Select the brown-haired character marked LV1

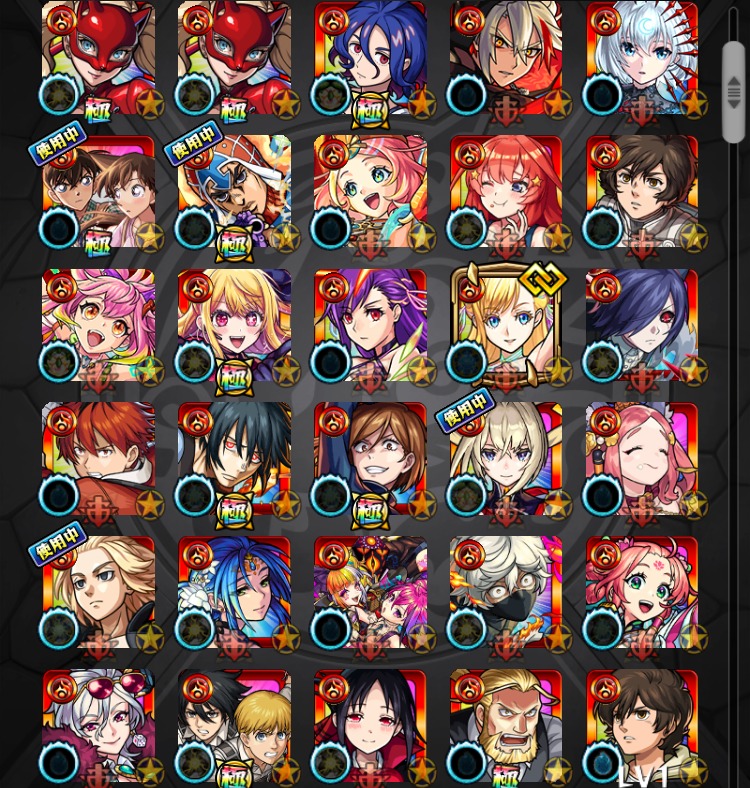point(642,726)
